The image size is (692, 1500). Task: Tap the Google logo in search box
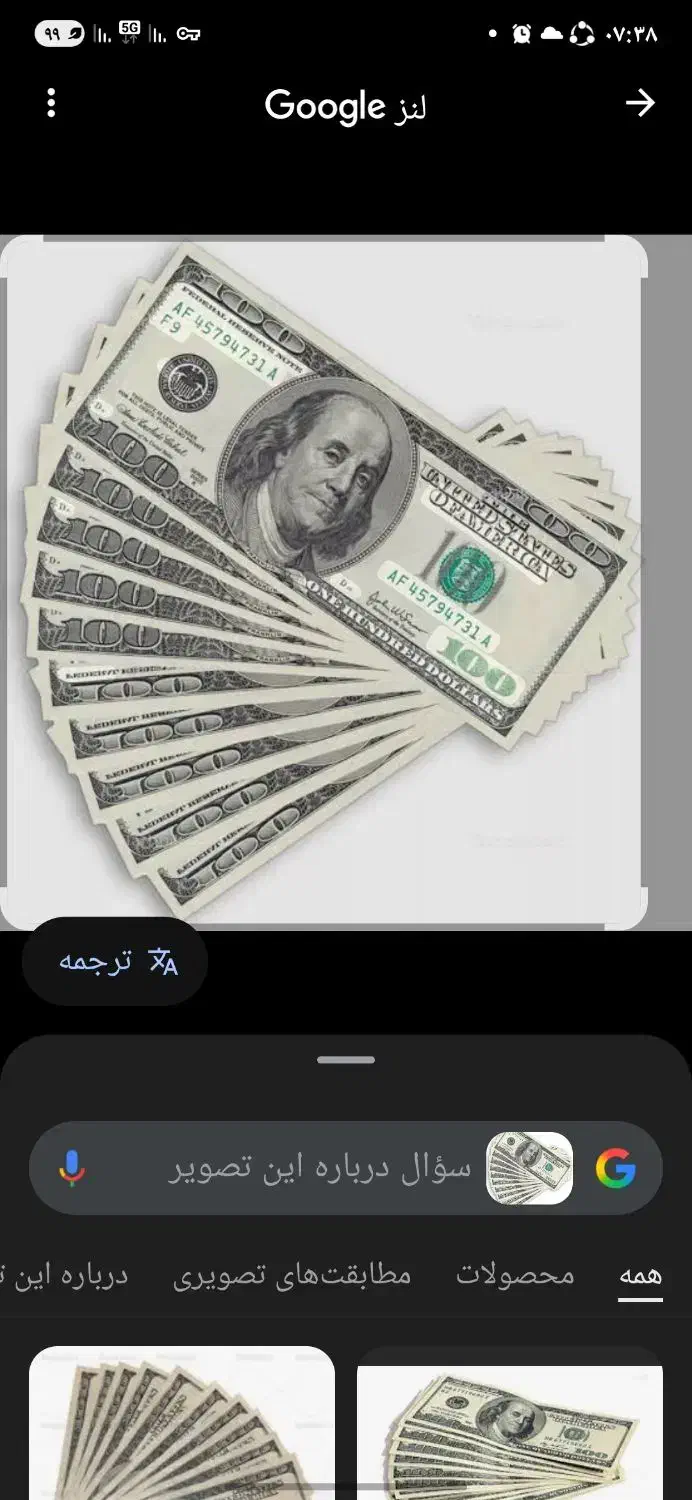tap(616, 1168)
